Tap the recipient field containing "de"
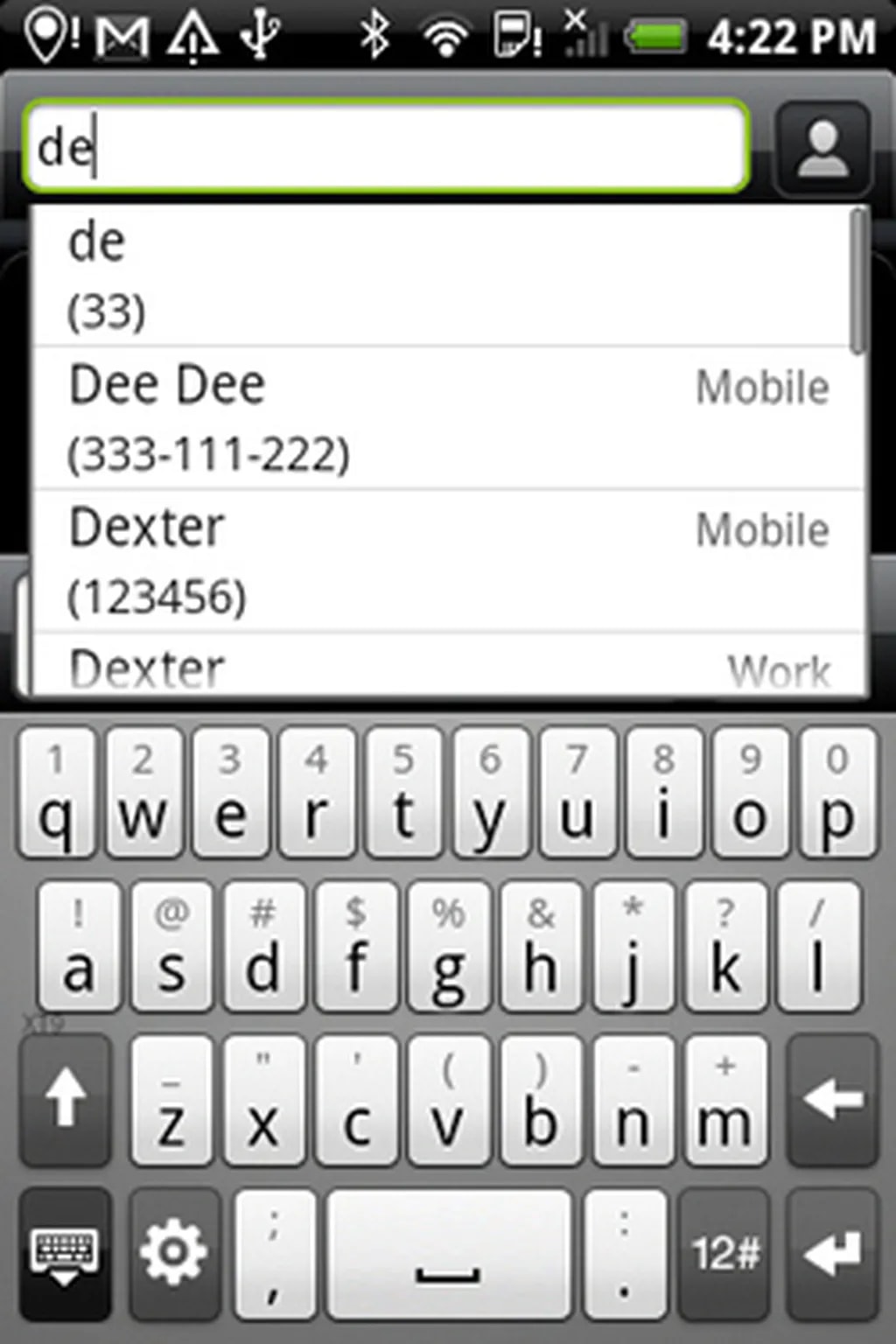Image resolution: width=896 pixels, height=1344 pixels. [x=385, y=146]
